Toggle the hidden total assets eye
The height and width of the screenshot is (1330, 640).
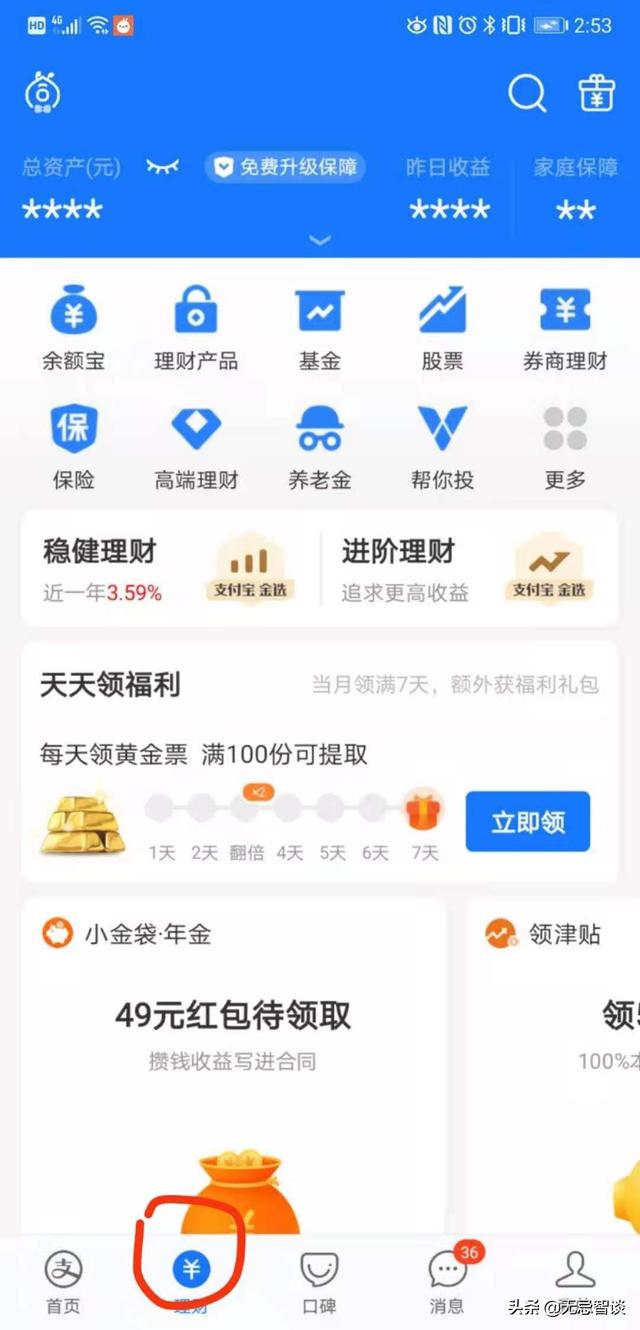[x=162, y=167]
